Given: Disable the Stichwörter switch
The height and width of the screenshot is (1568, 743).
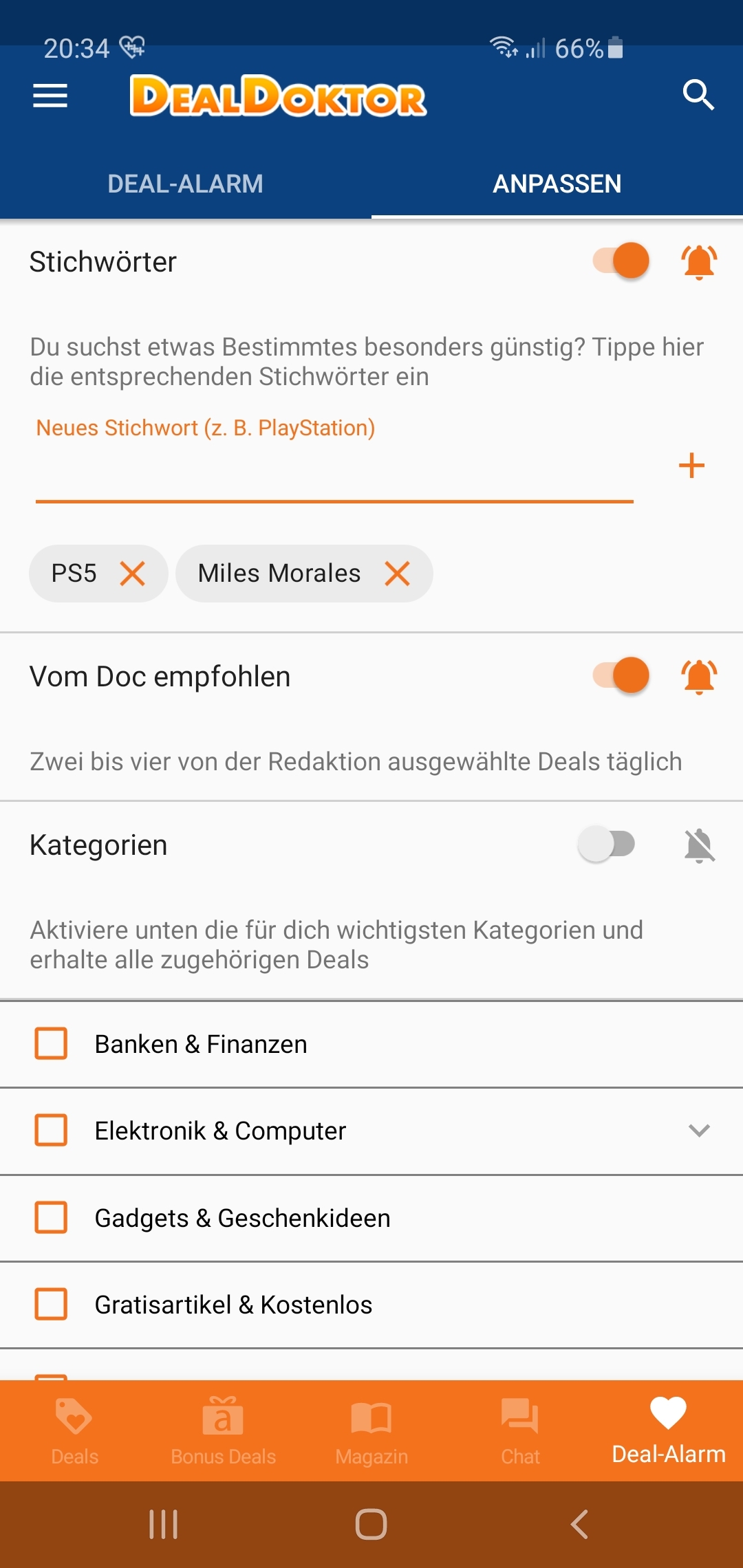Looking at the screenshot, I should coord(621,261).
